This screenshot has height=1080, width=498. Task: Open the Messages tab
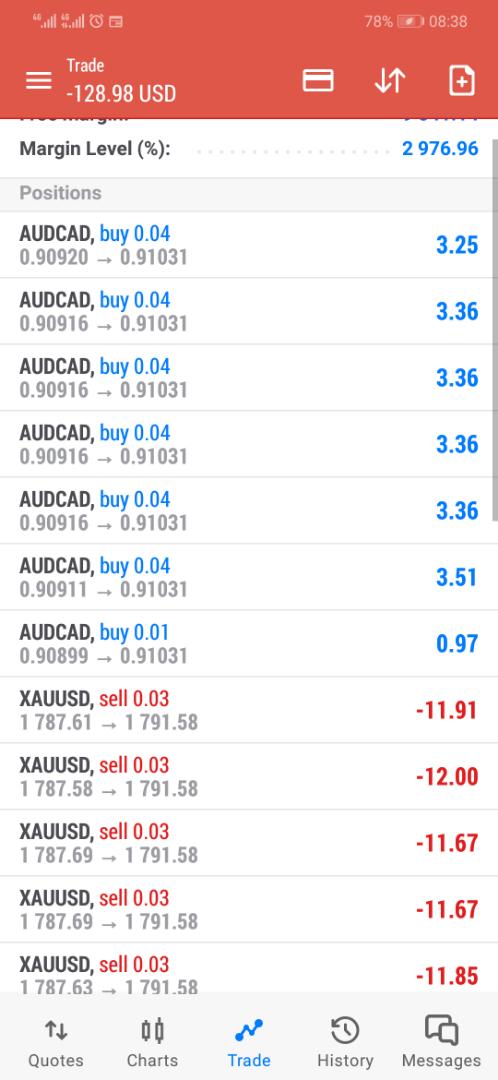pos(442,1043)
